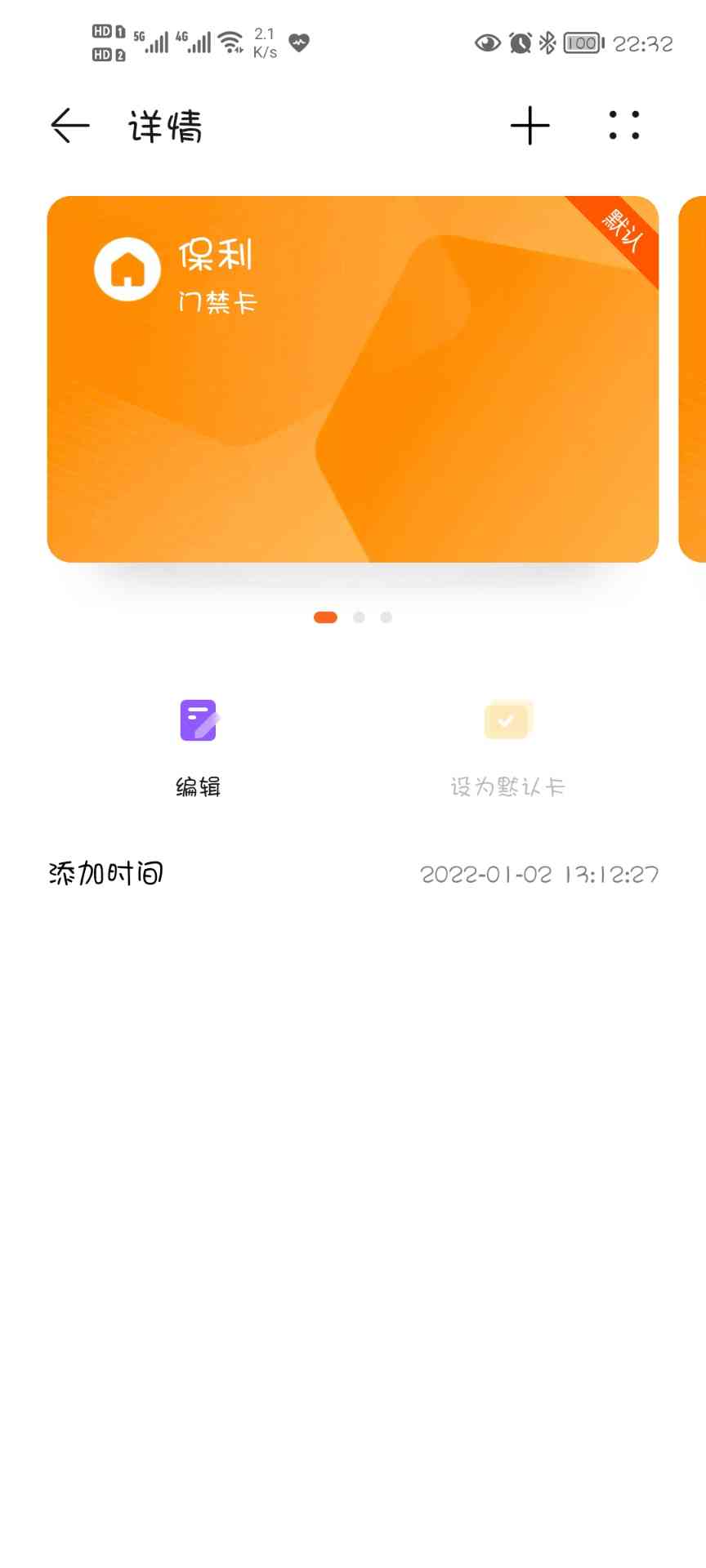Open the four-dot more options menu
This screenshot has height=1568, width=706.
(624, 126)
